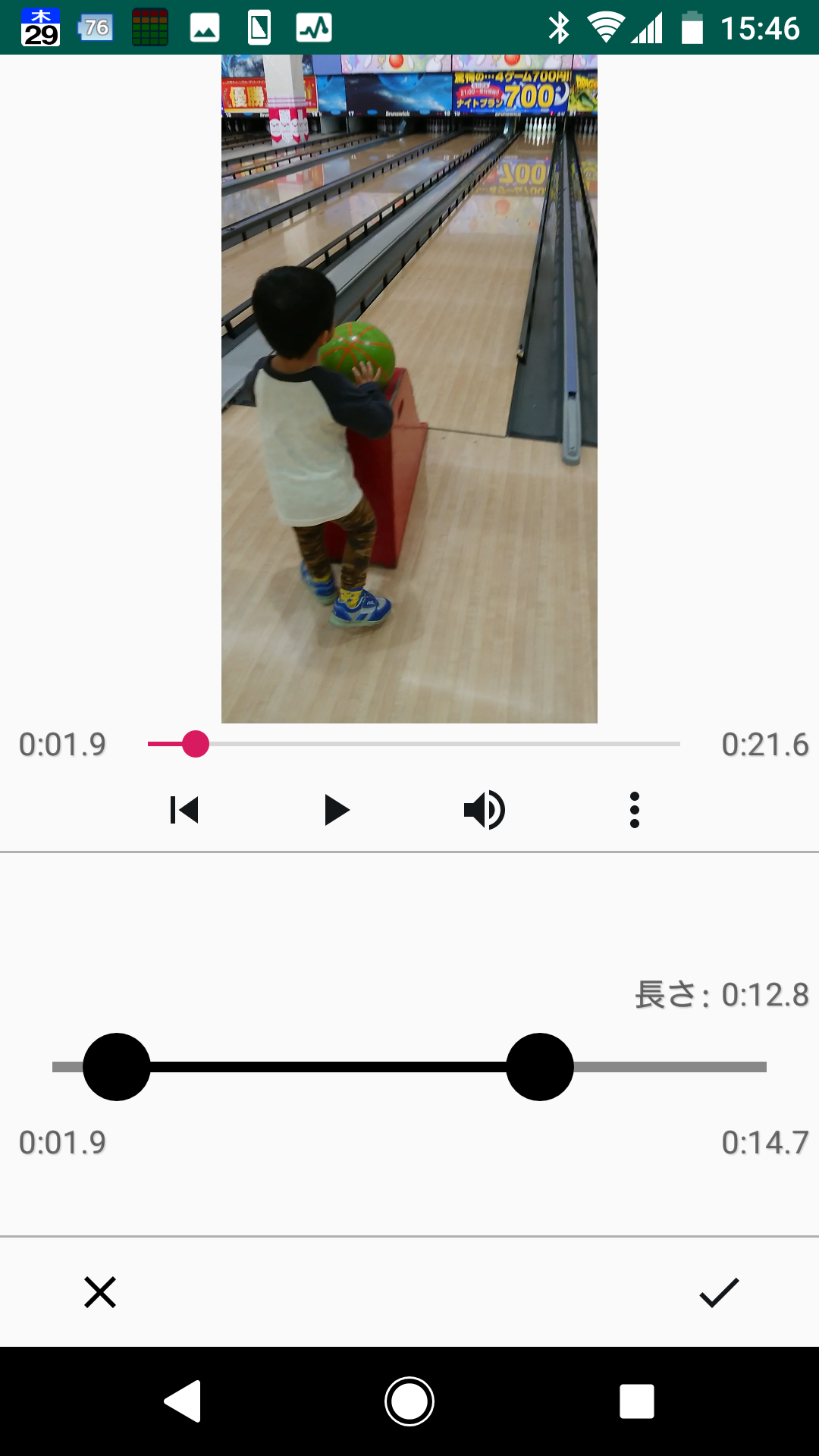The image size is (819, 1456).
Task: Tap the pink playback position marker
Action: click(x=196, y=745)
